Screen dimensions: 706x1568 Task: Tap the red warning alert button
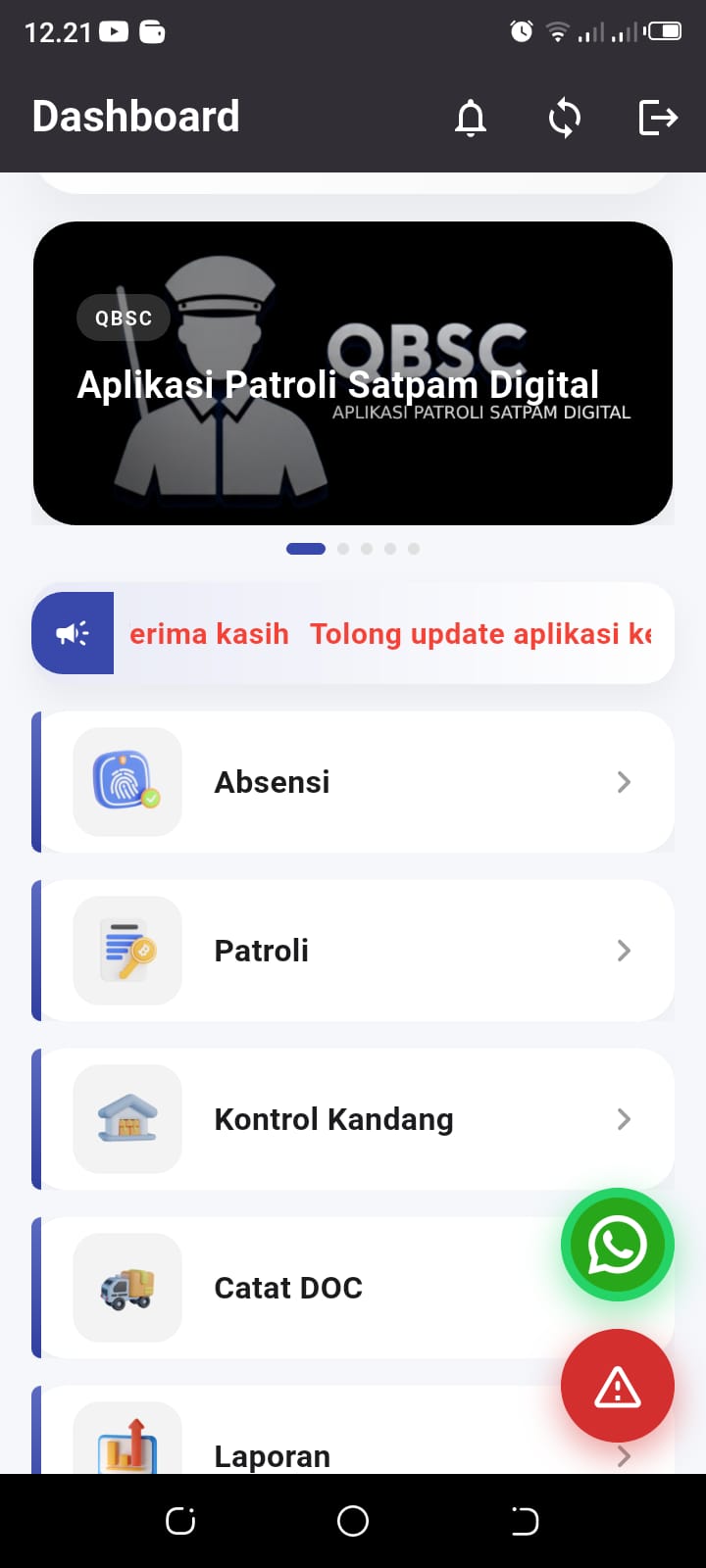(x=618, y=1386)
